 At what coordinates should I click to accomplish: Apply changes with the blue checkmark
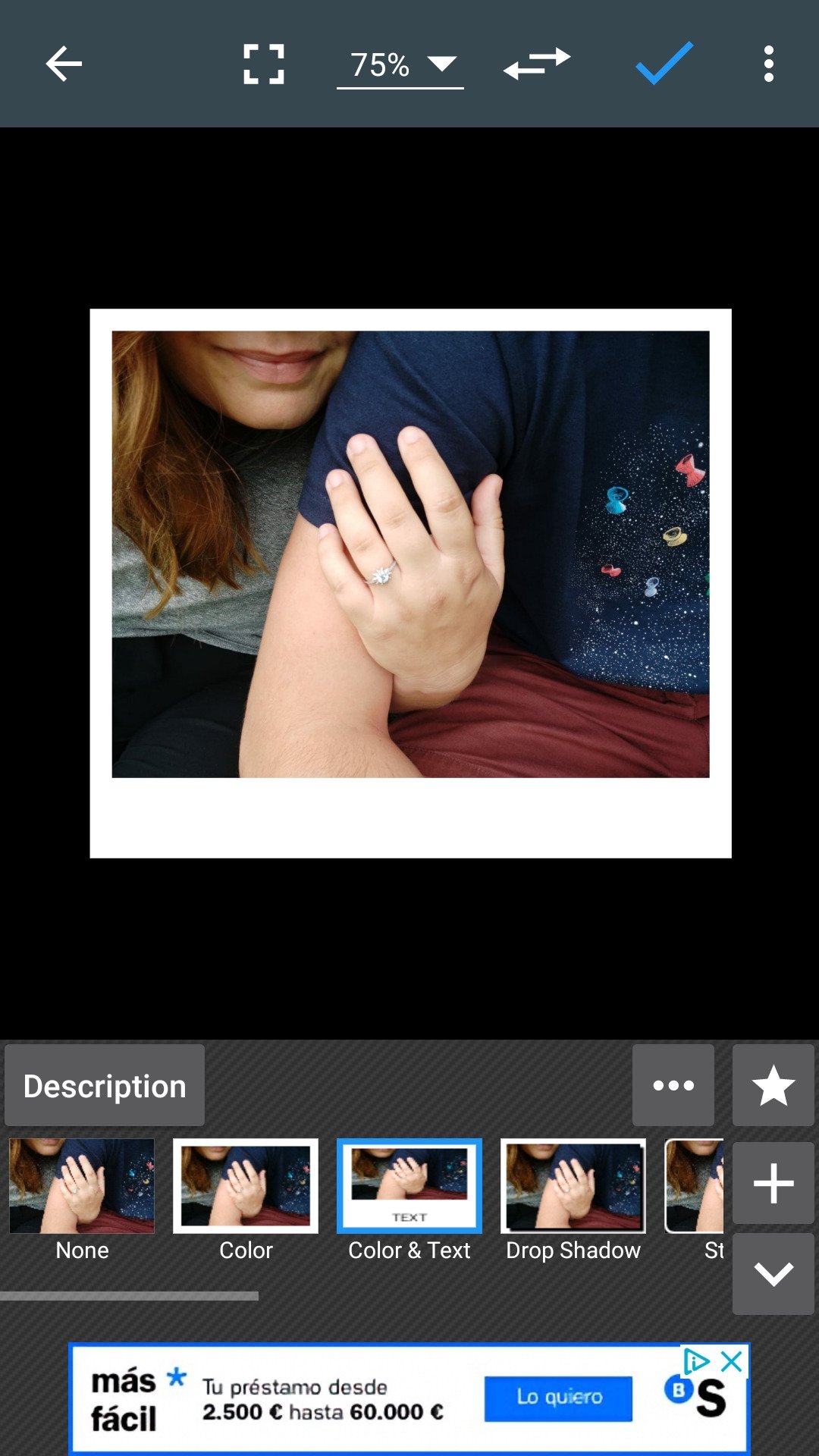tap(664, 63)
